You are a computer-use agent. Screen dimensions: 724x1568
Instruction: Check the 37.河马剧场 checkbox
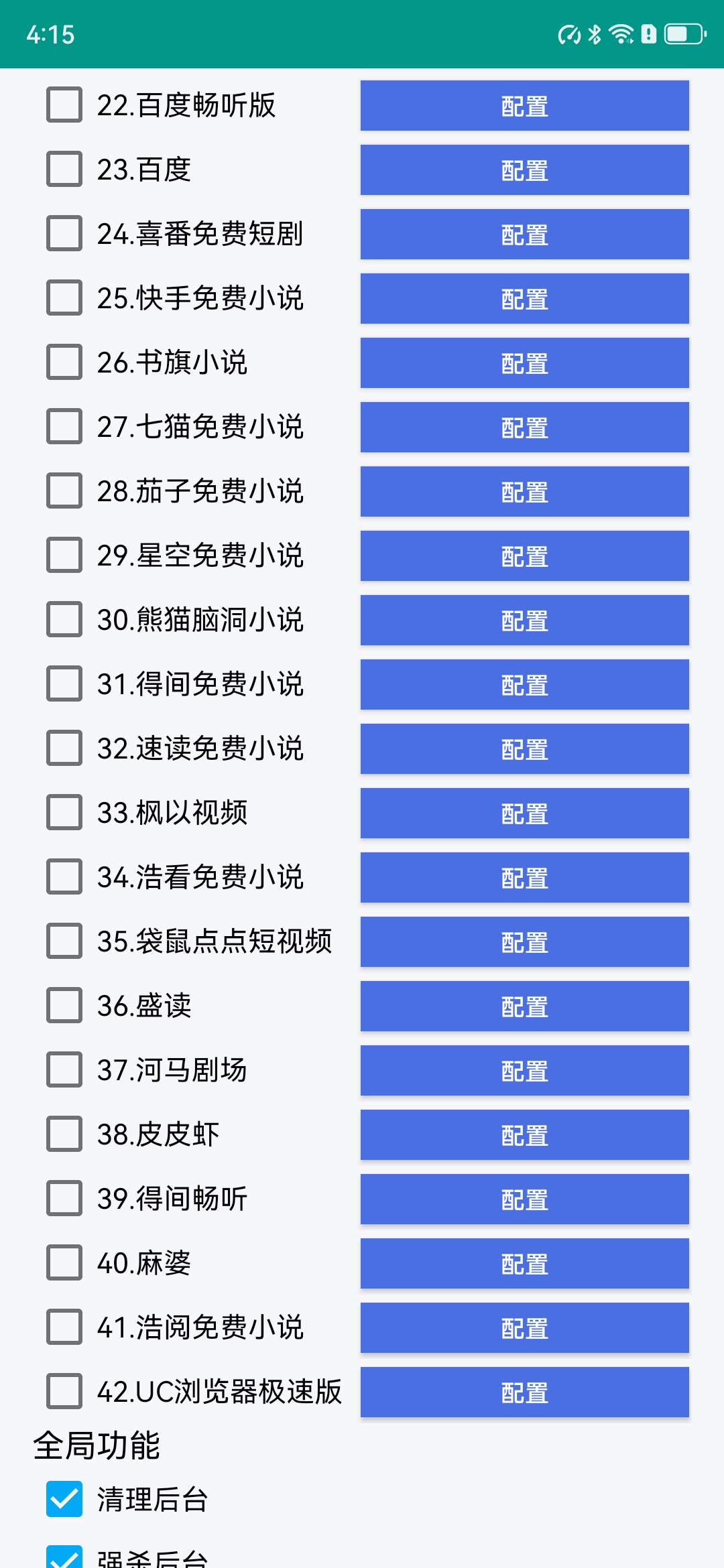click(64, 1070)
